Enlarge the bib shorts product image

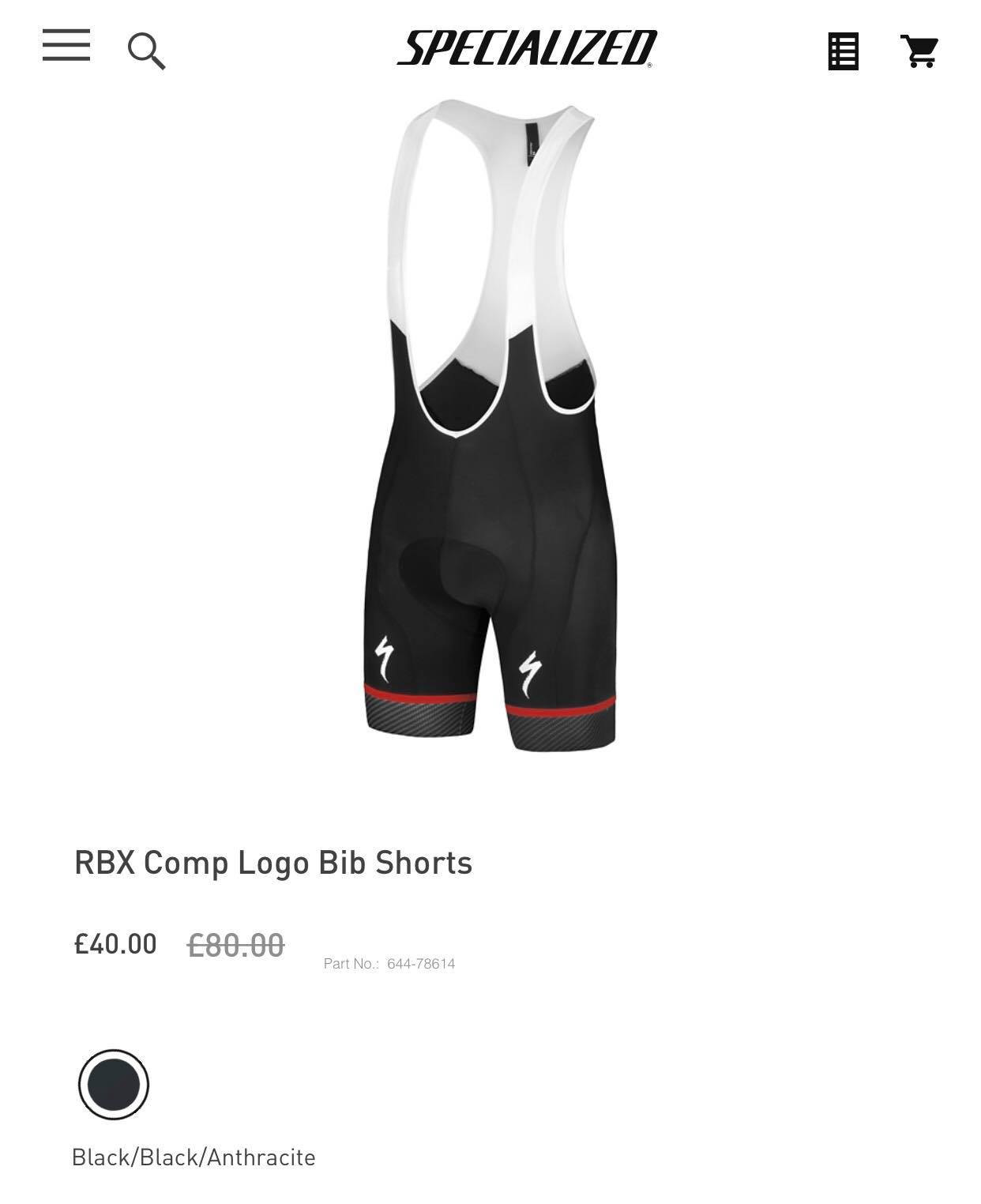point(490,425)
